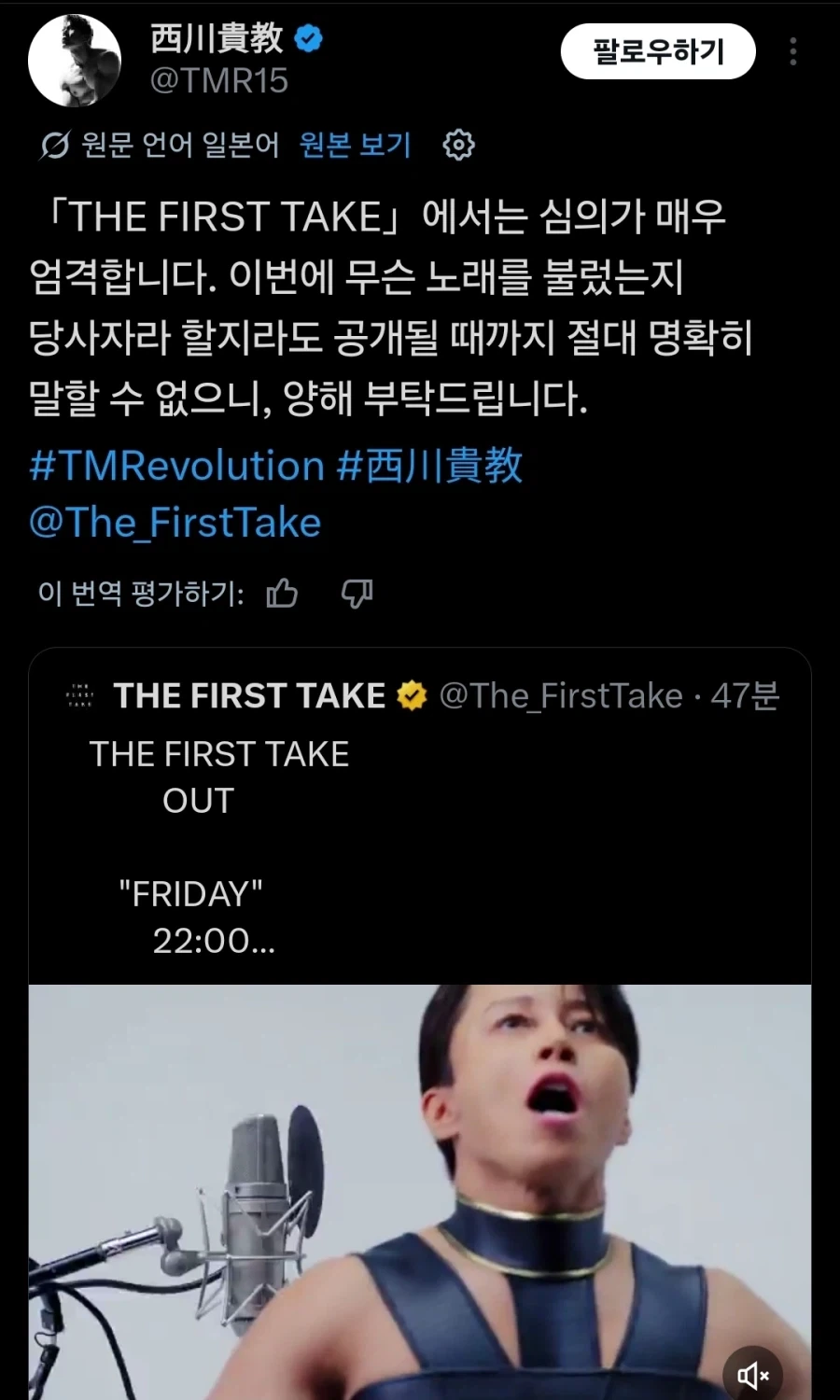This screenshot has height=1400, width=840.
Task: Open the #西川貴教 hashtag
Action: 429,465
